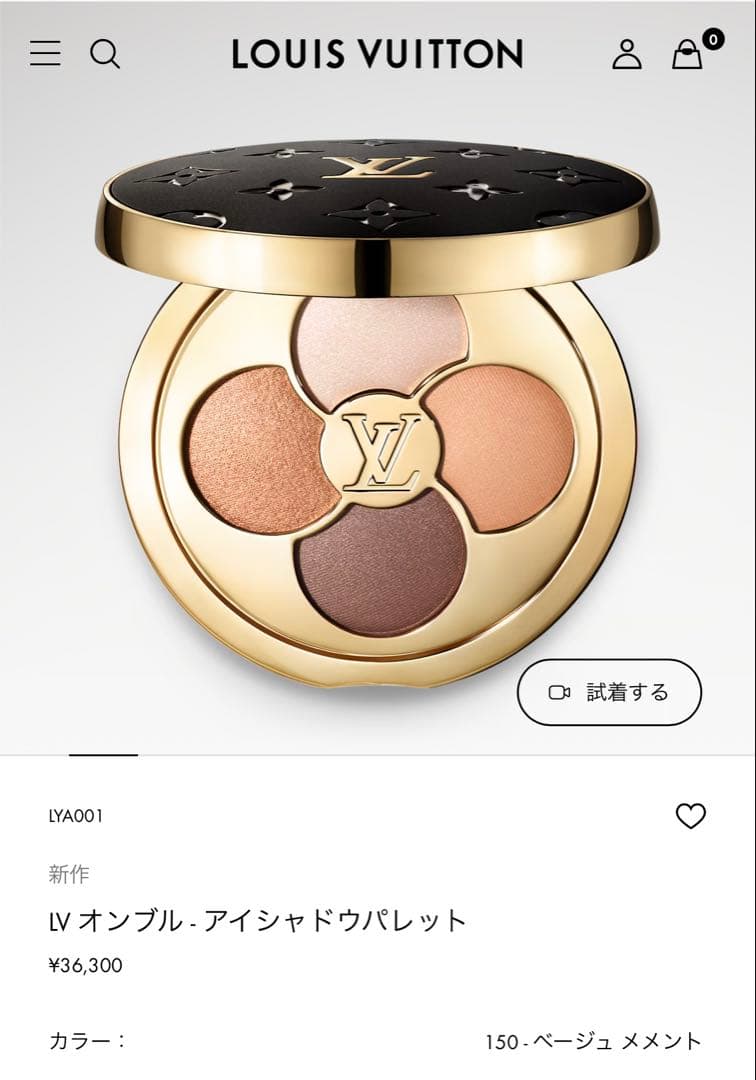Click the camera icon inside 試着する button
Viewport: 756px width, 1080px height.
(558, 690)
